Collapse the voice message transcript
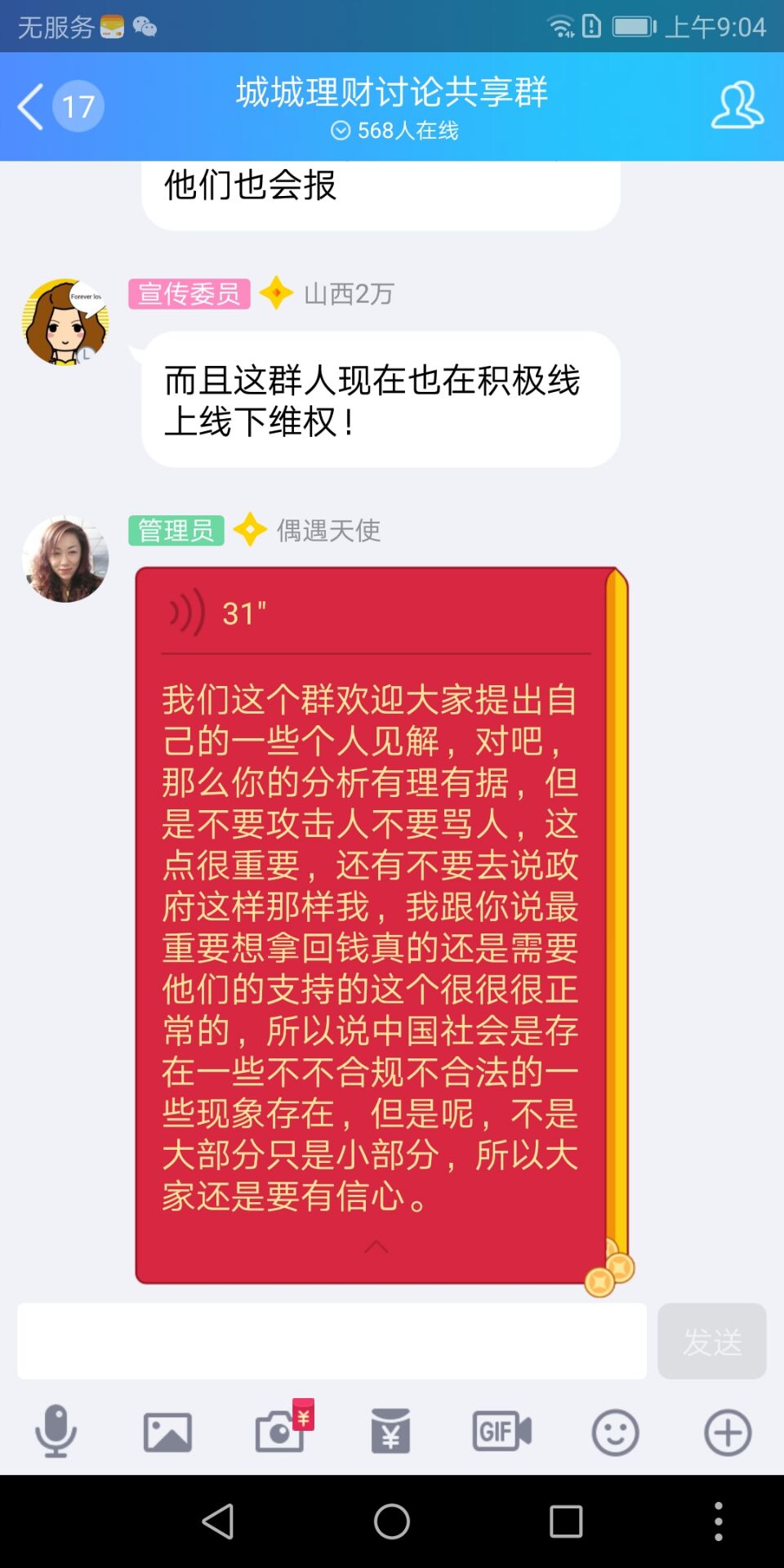This screenshot has height=1568, width=784. (x=376, y=1246)
